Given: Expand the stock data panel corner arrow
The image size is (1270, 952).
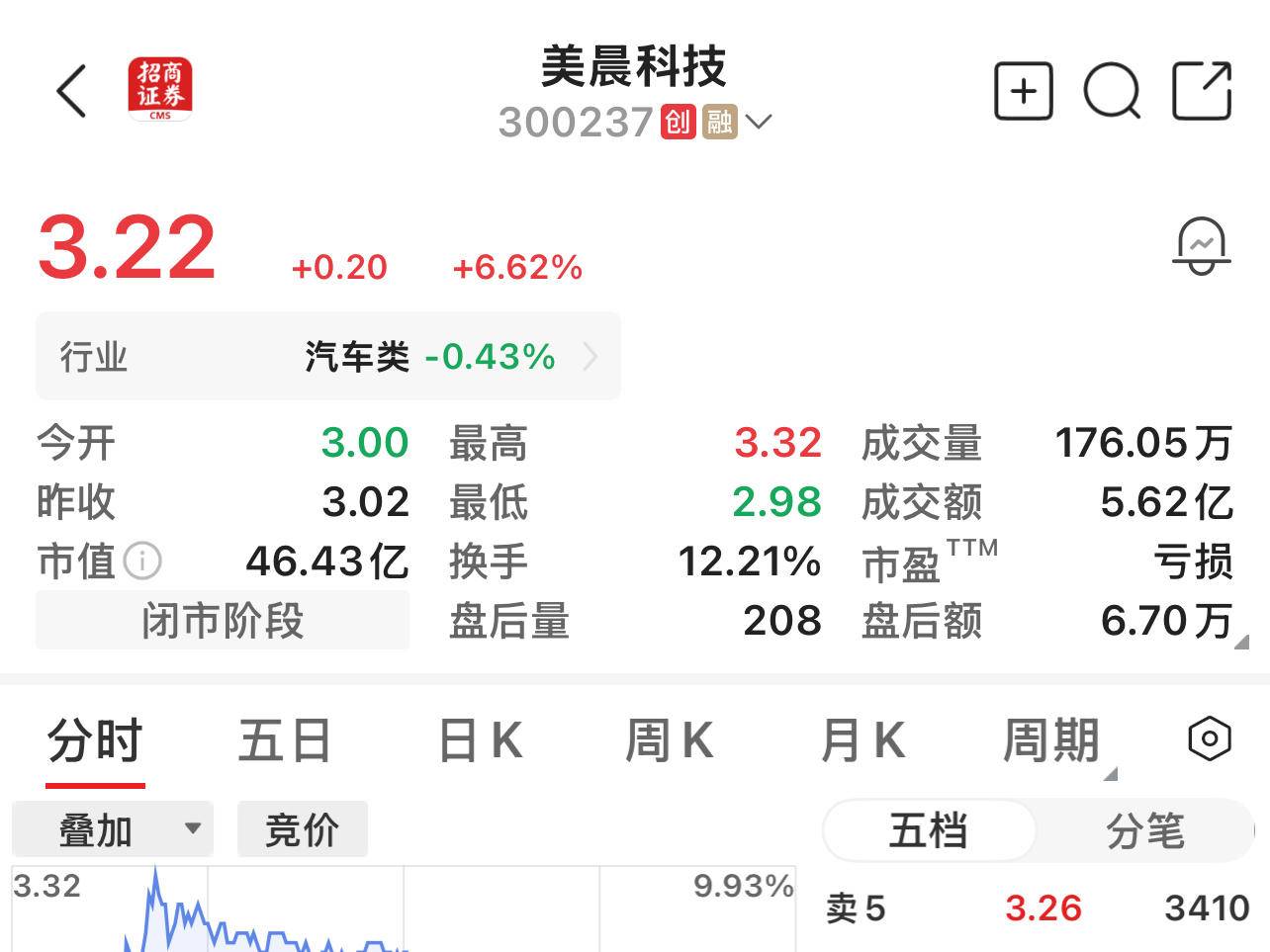Looking at the screenshot, I should pyautogui.click(x=1241, y=642).
